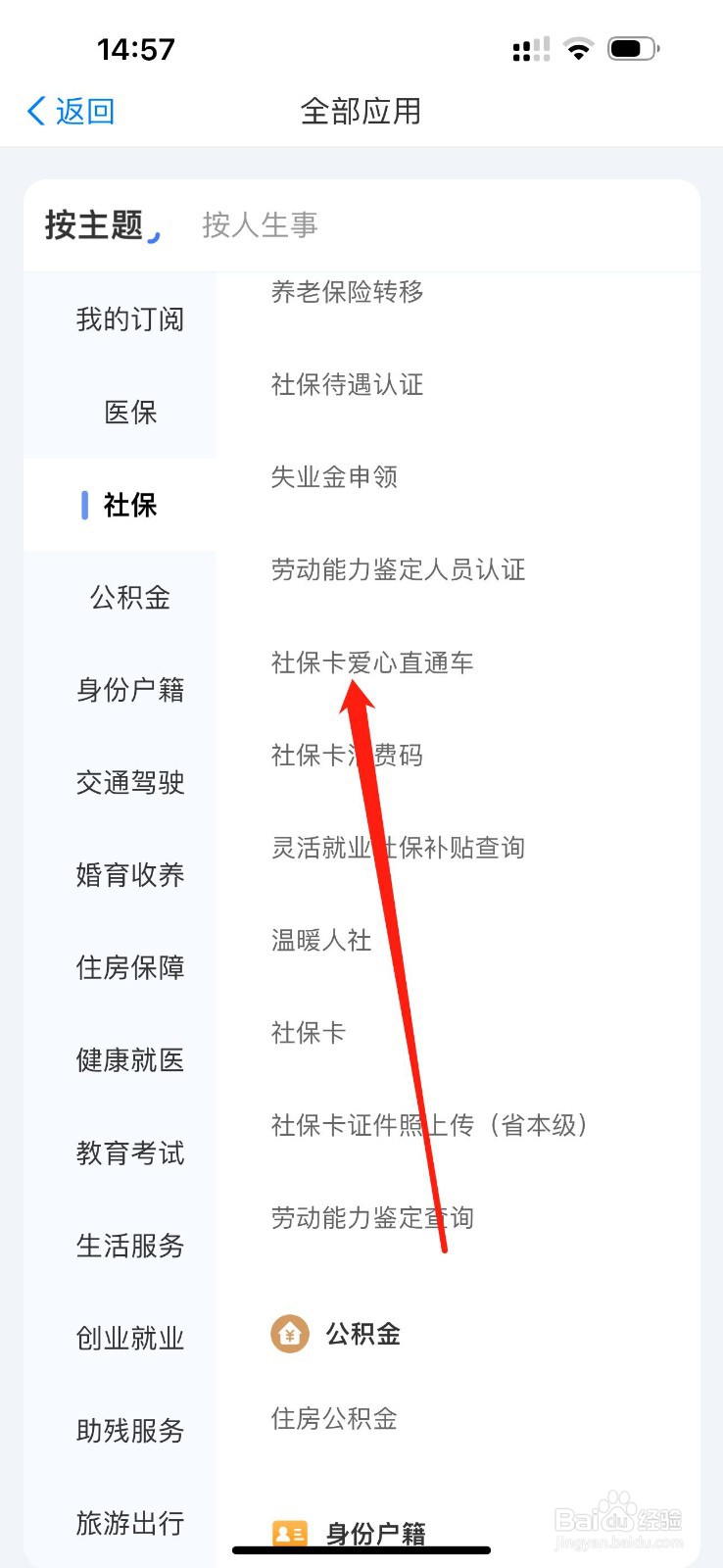Switch to the 按人生事 tab
Viewport: 723px width, 1568px height.
[259, 225]
